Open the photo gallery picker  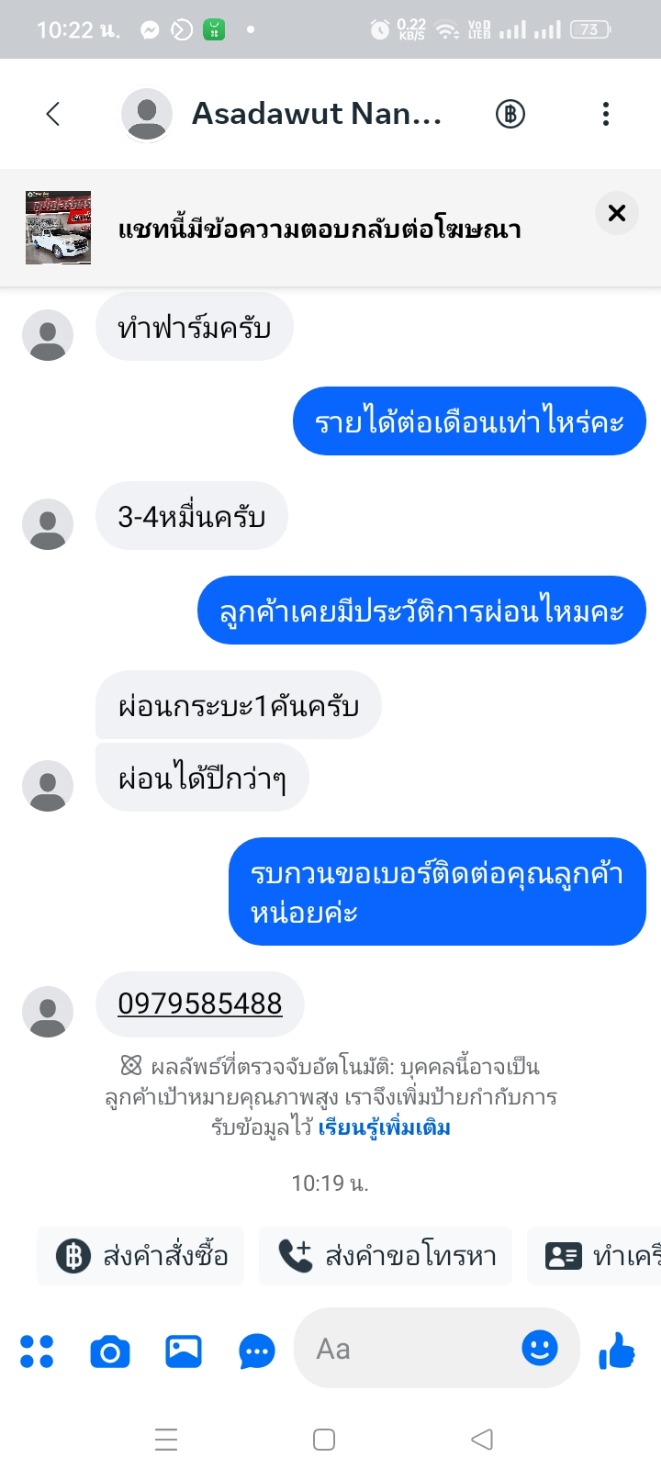(184, 1352)
